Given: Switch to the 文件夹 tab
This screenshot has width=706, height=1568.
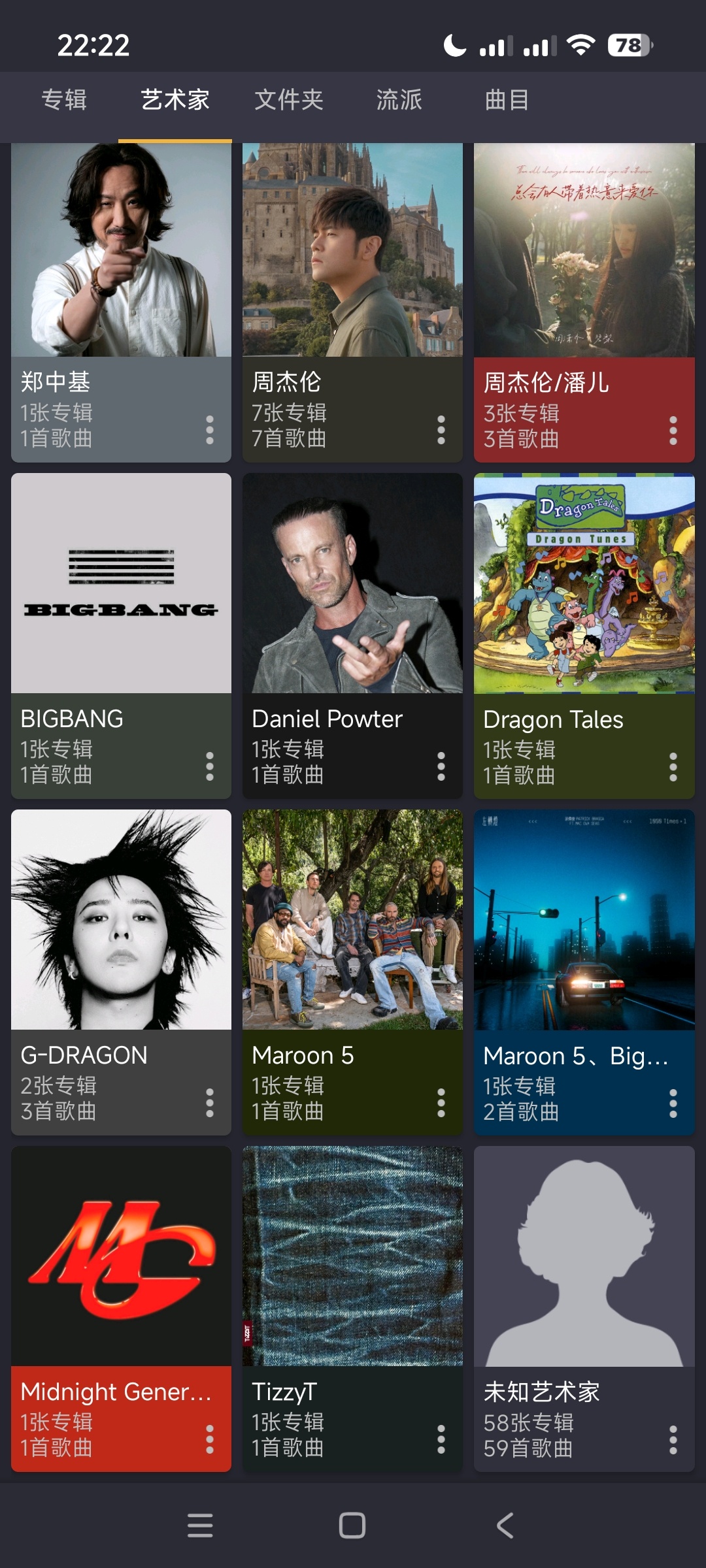Looking at the screenshot, I should click(x=288, y=100).
